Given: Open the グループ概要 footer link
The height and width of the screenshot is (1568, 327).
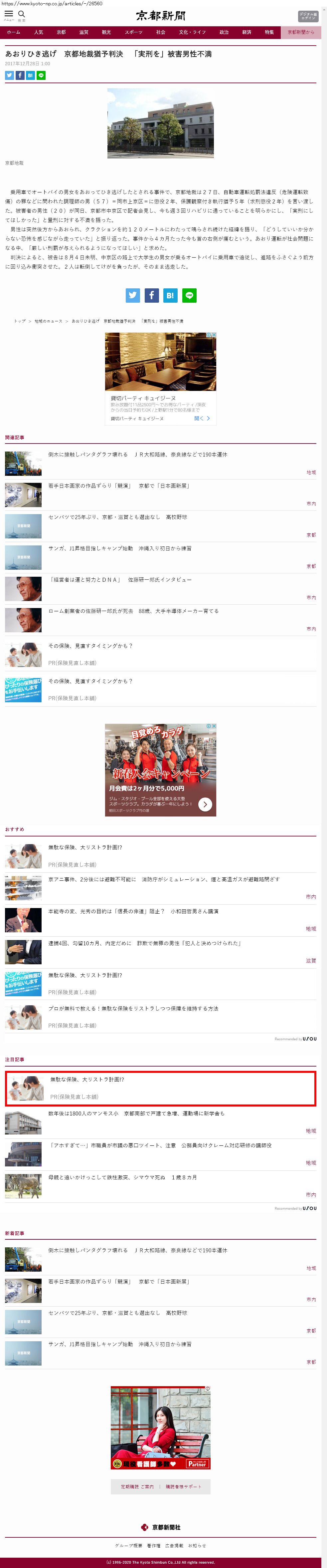Looking at the screenshot, I should click(128, 1545).
